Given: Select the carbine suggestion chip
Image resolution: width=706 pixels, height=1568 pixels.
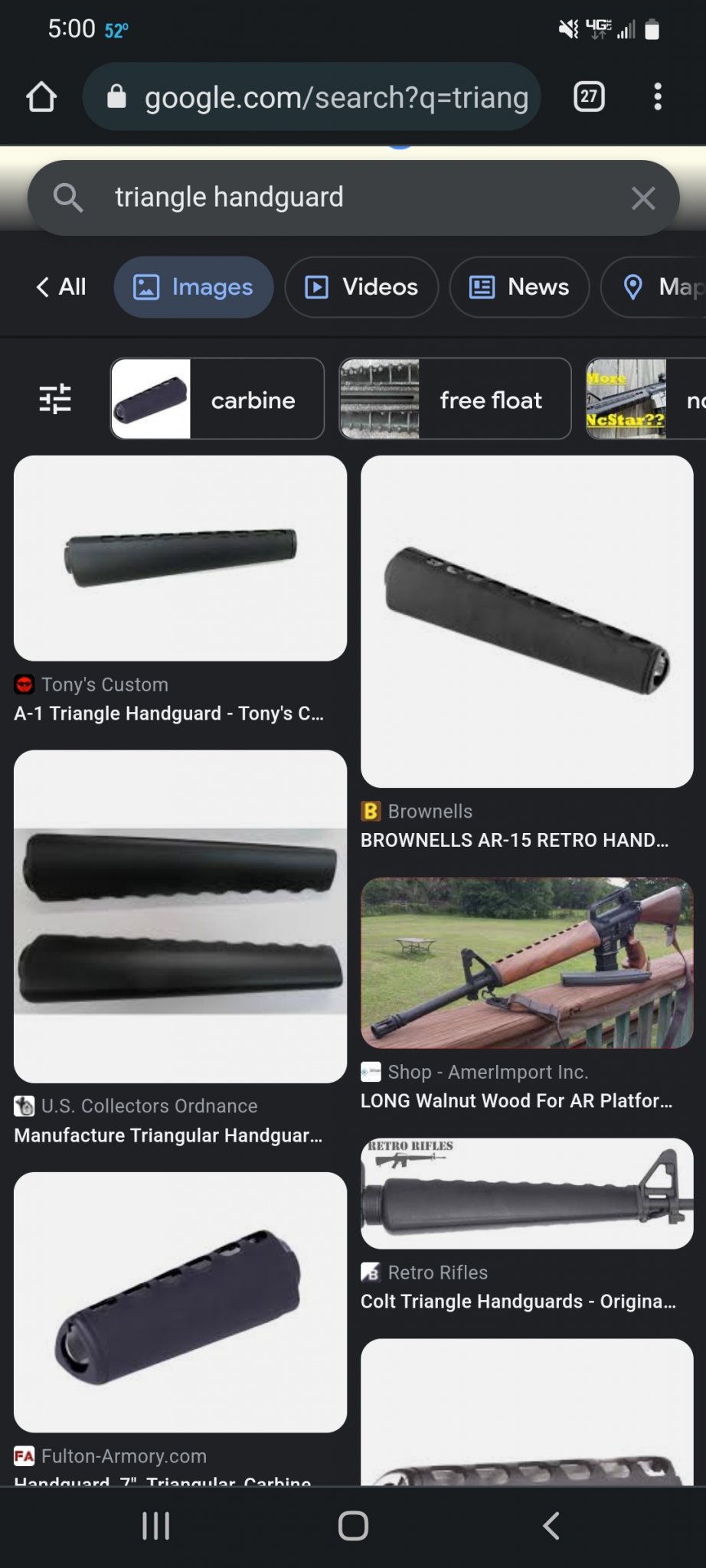Looking at the screenshot, I should pyautogui.click(x=217, y=399).
